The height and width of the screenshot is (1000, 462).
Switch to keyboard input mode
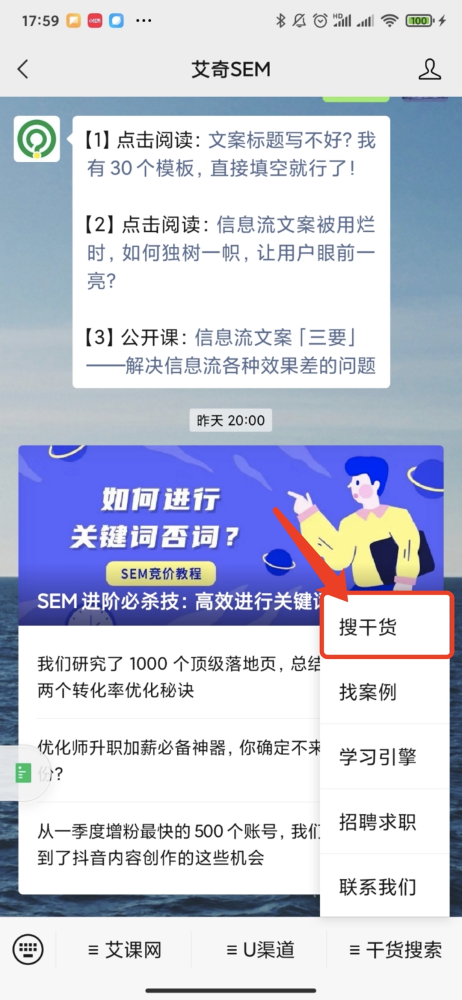(28, 950)
